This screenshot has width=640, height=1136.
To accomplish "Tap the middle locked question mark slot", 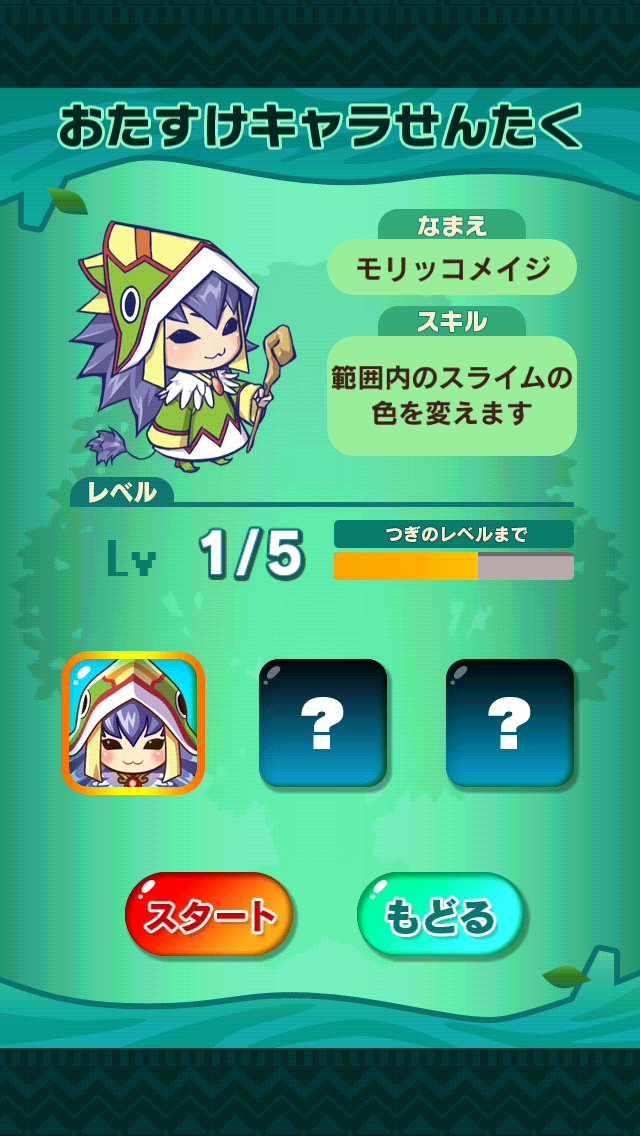I will pos(322,723).
